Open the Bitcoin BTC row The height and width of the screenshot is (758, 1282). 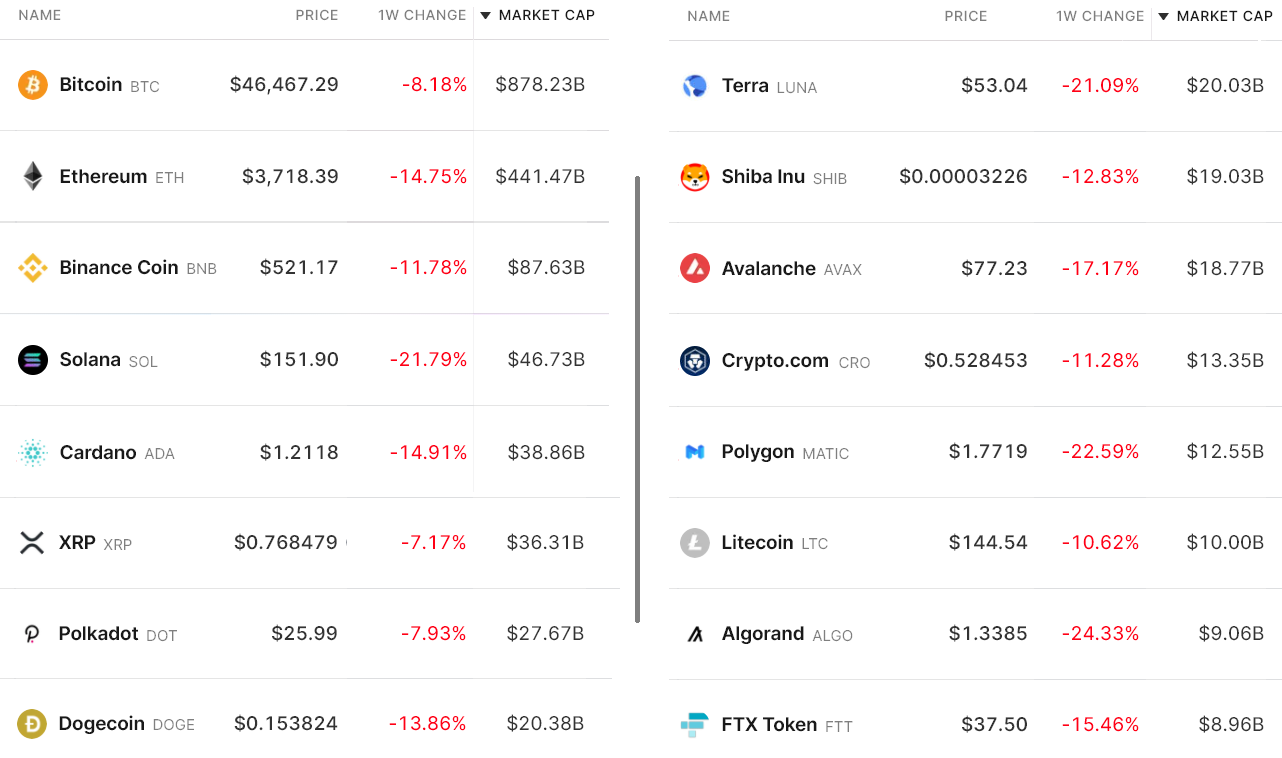pyautogui.click(x=90, y=85)
